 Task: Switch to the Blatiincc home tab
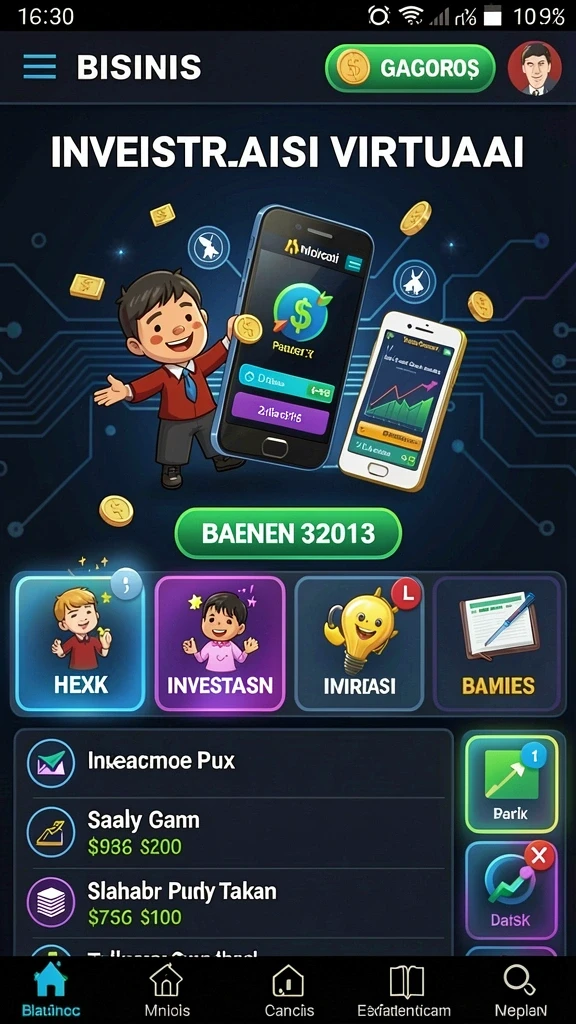point(51,990)
